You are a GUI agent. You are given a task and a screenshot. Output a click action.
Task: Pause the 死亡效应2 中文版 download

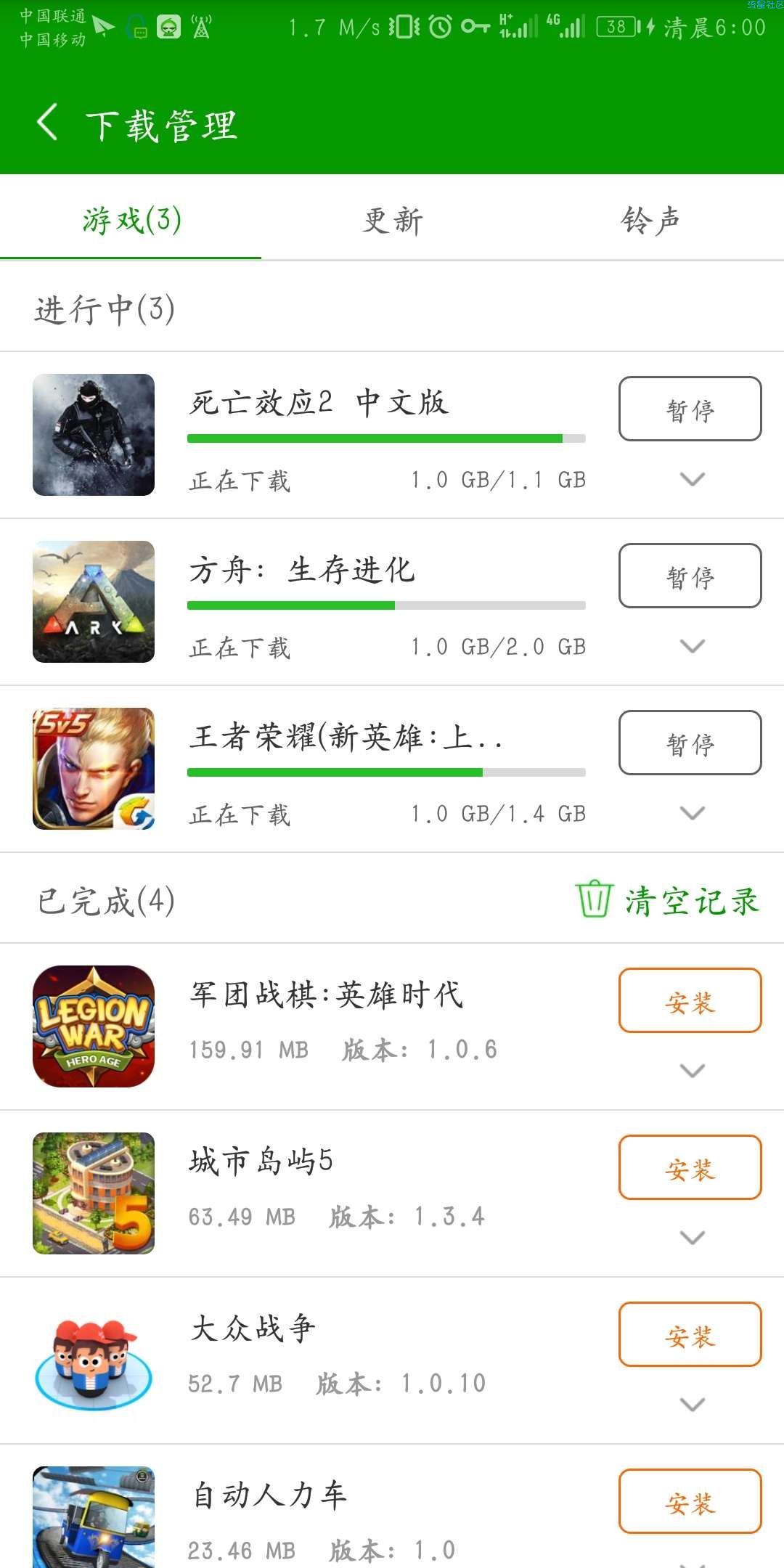pos(690,409)
